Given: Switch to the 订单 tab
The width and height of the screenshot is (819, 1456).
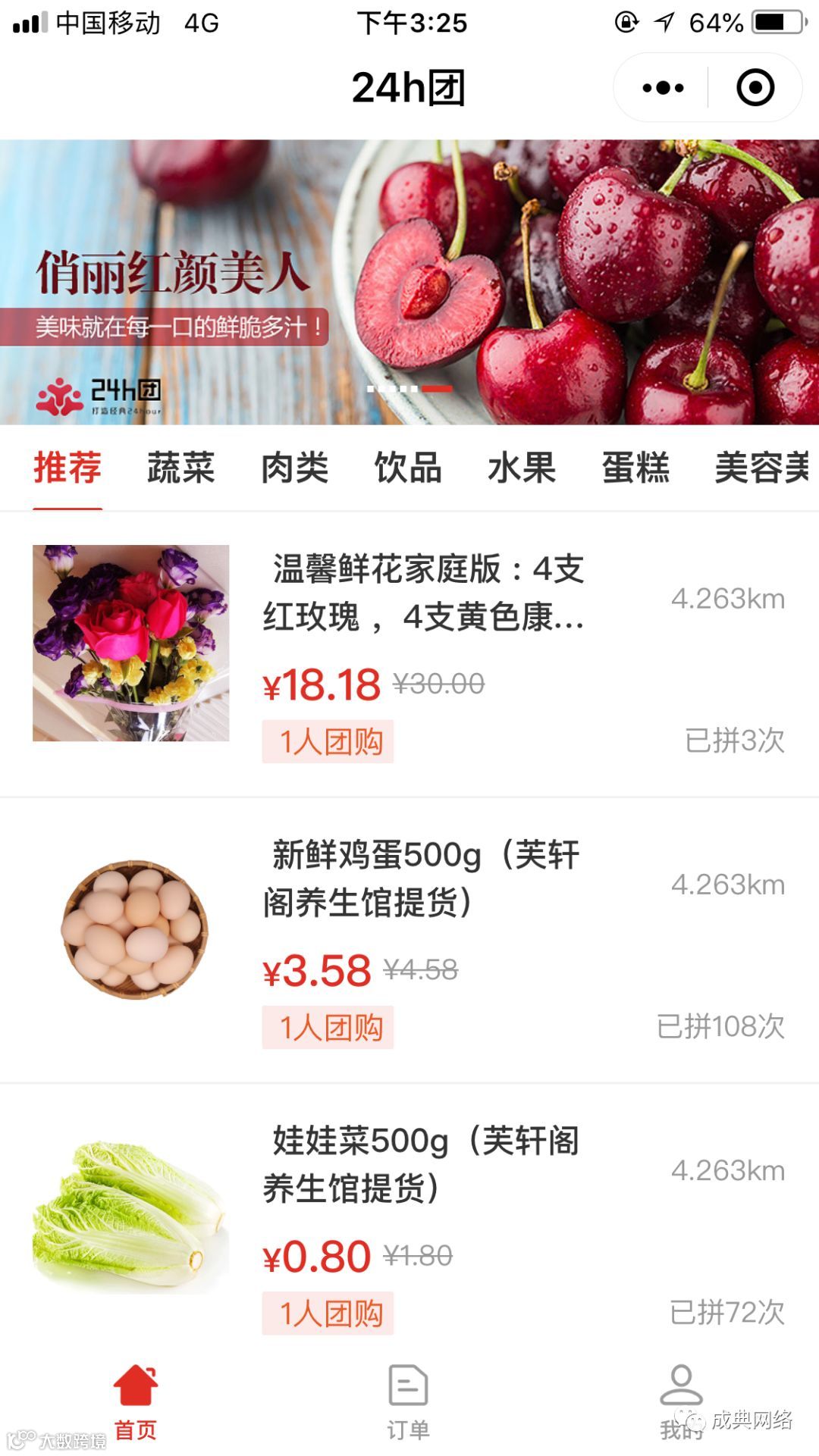Looking at the screenshot, I should point(409,1402).
